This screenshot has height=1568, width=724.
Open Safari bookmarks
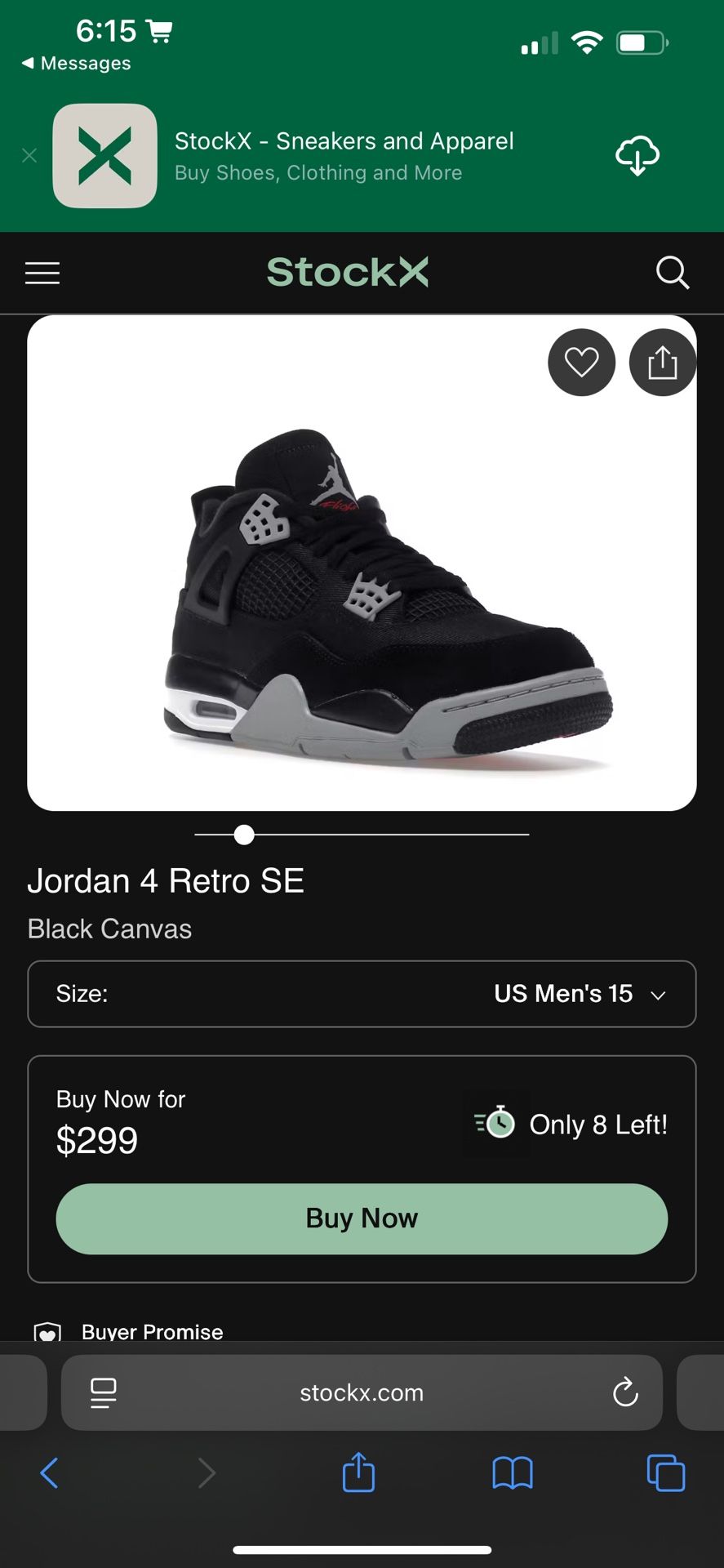pos(513,1473)
